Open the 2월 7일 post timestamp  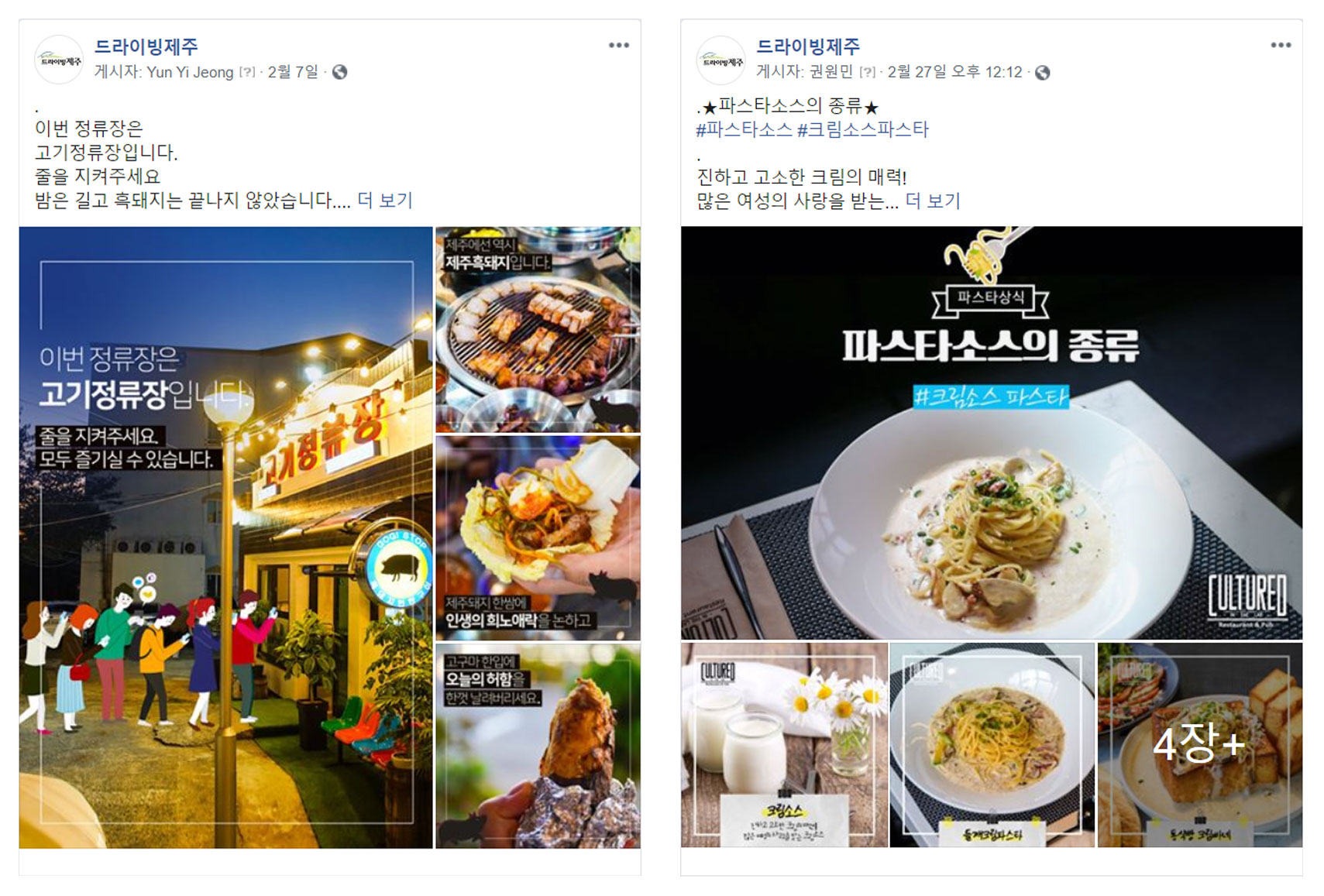(x=293, y=72)
